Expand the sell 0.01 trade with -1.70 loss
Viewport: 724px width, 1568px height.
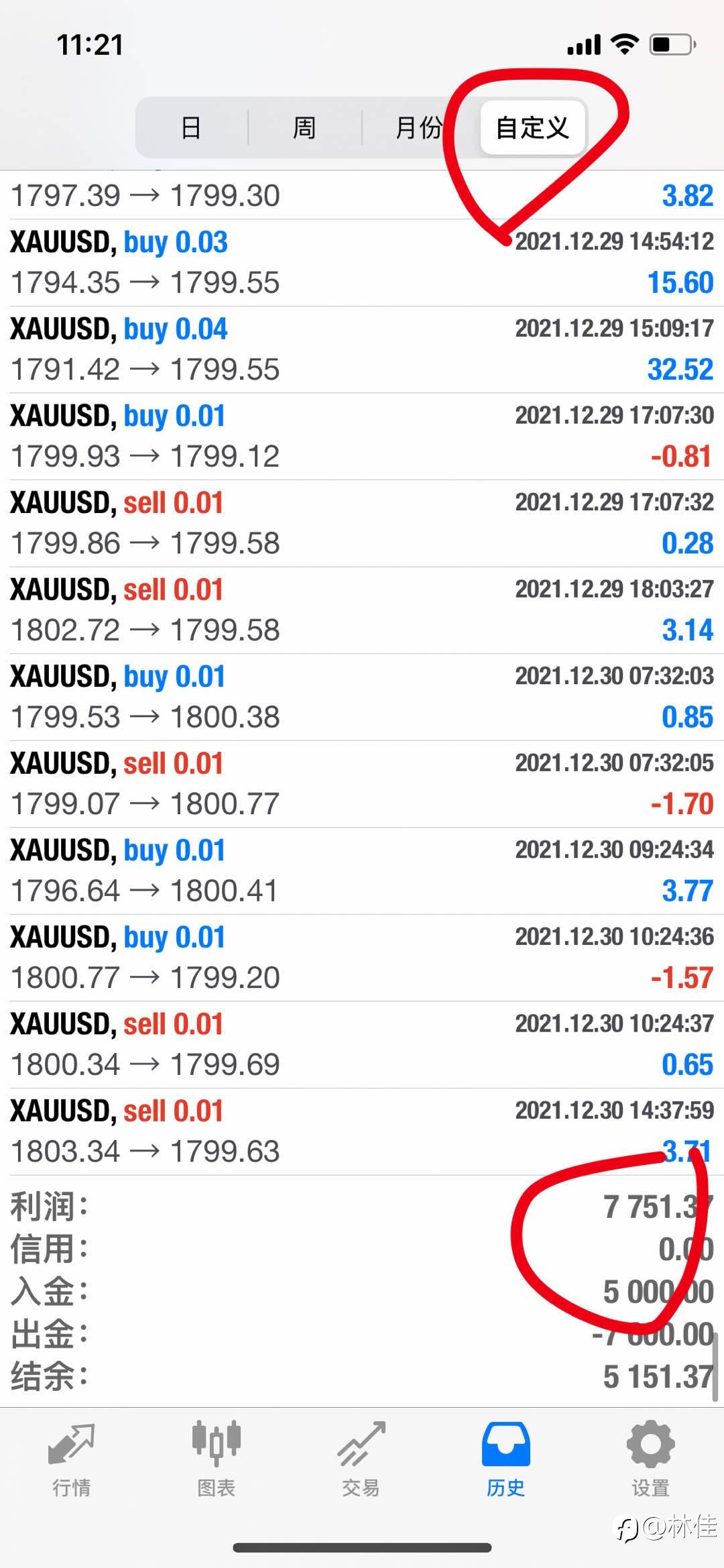coord(362,783)
